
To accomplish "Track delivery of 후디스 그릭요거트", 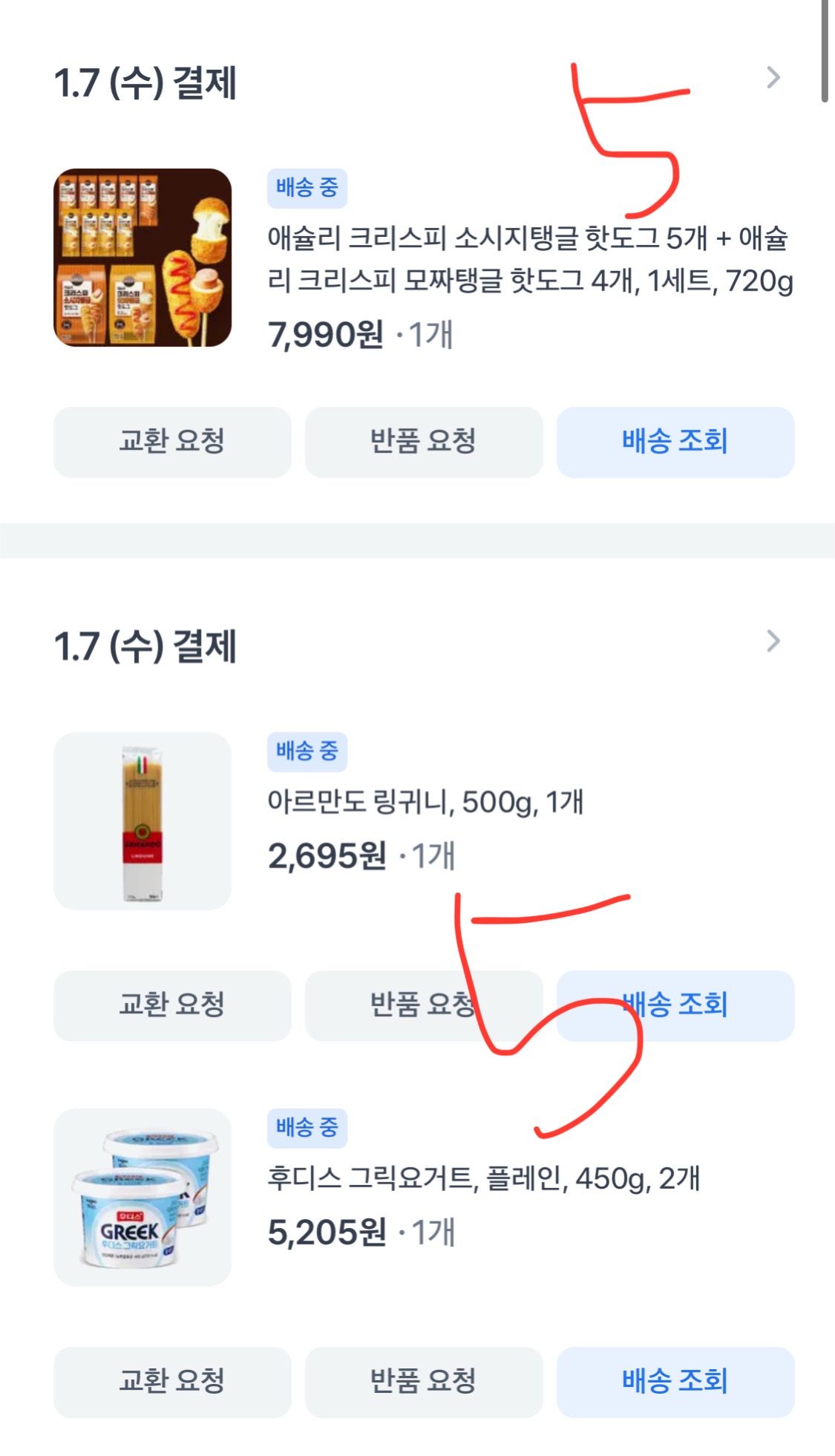I will pyautogui.click(x=675, y=1382).
